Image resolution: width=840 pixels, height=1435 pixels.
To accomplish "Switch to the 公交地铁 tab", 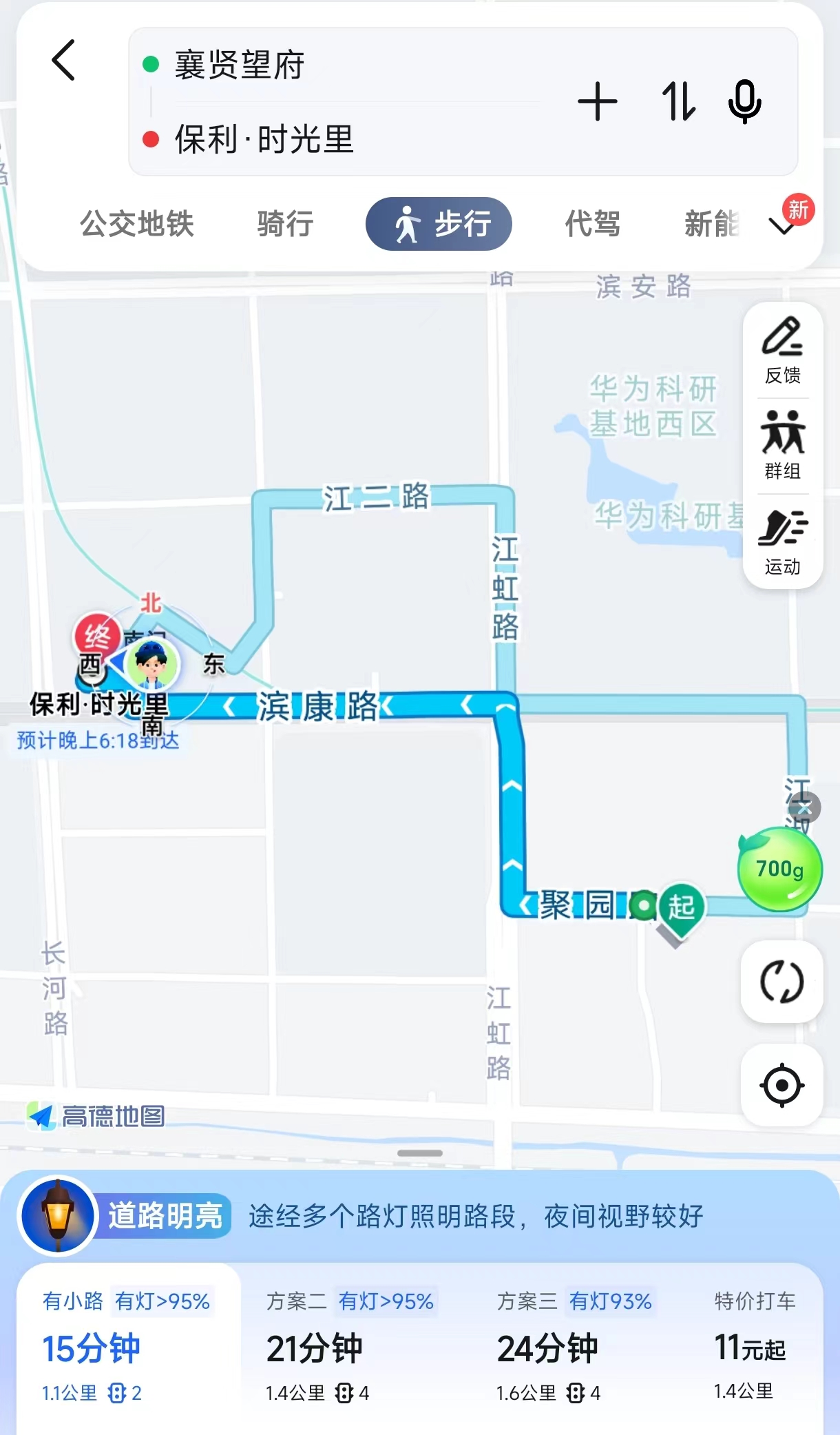I will 136,224.
